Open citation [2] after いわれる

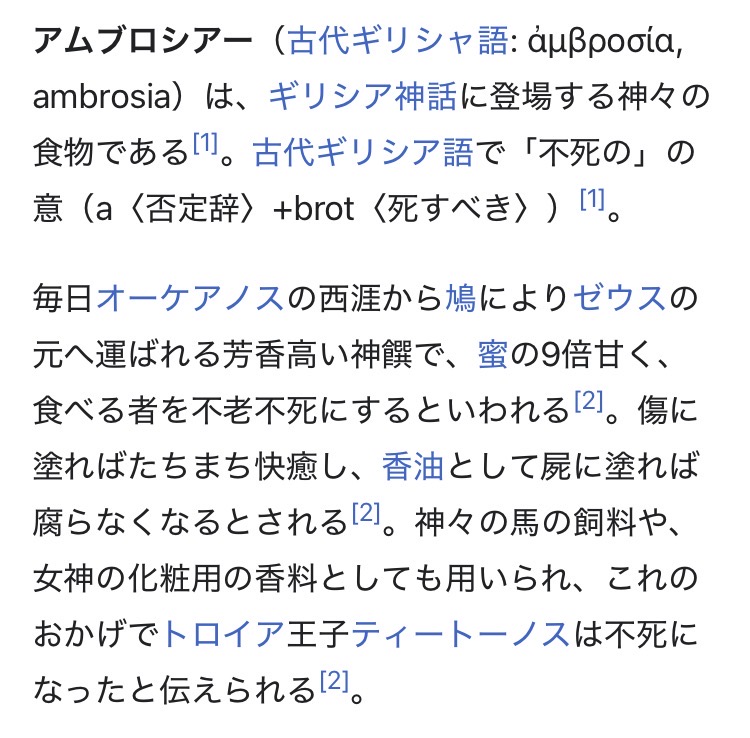tap(588, 402)
